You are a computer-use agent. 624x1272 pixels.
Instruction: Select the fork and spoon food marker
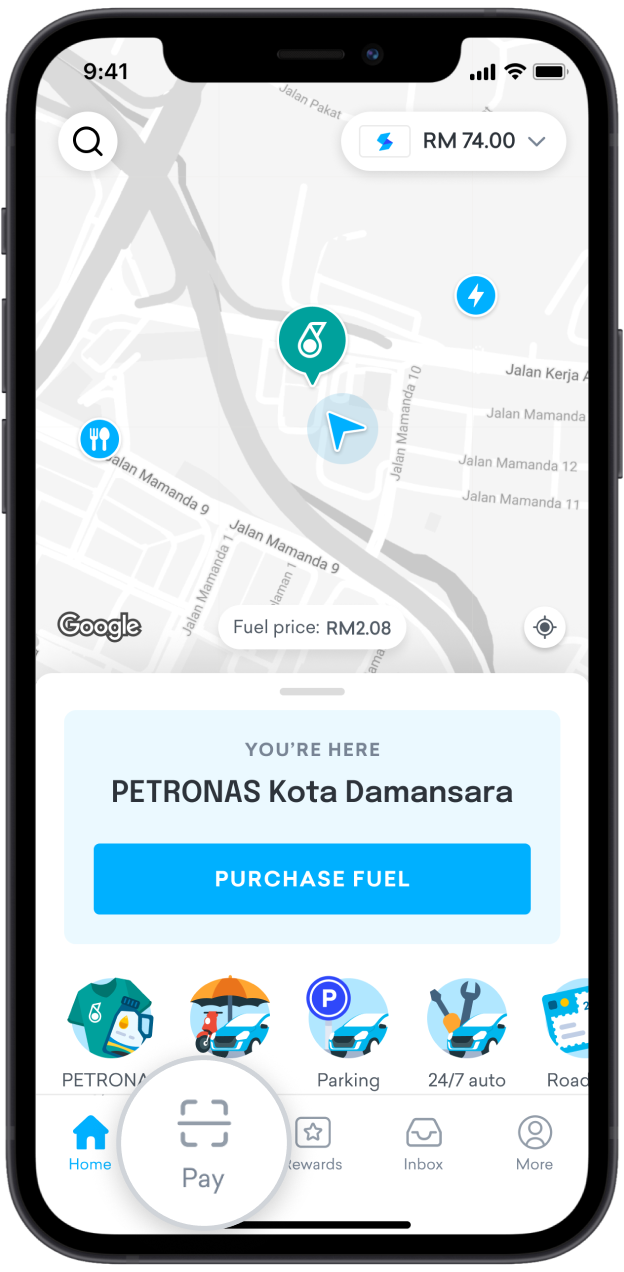pos(99,438)
